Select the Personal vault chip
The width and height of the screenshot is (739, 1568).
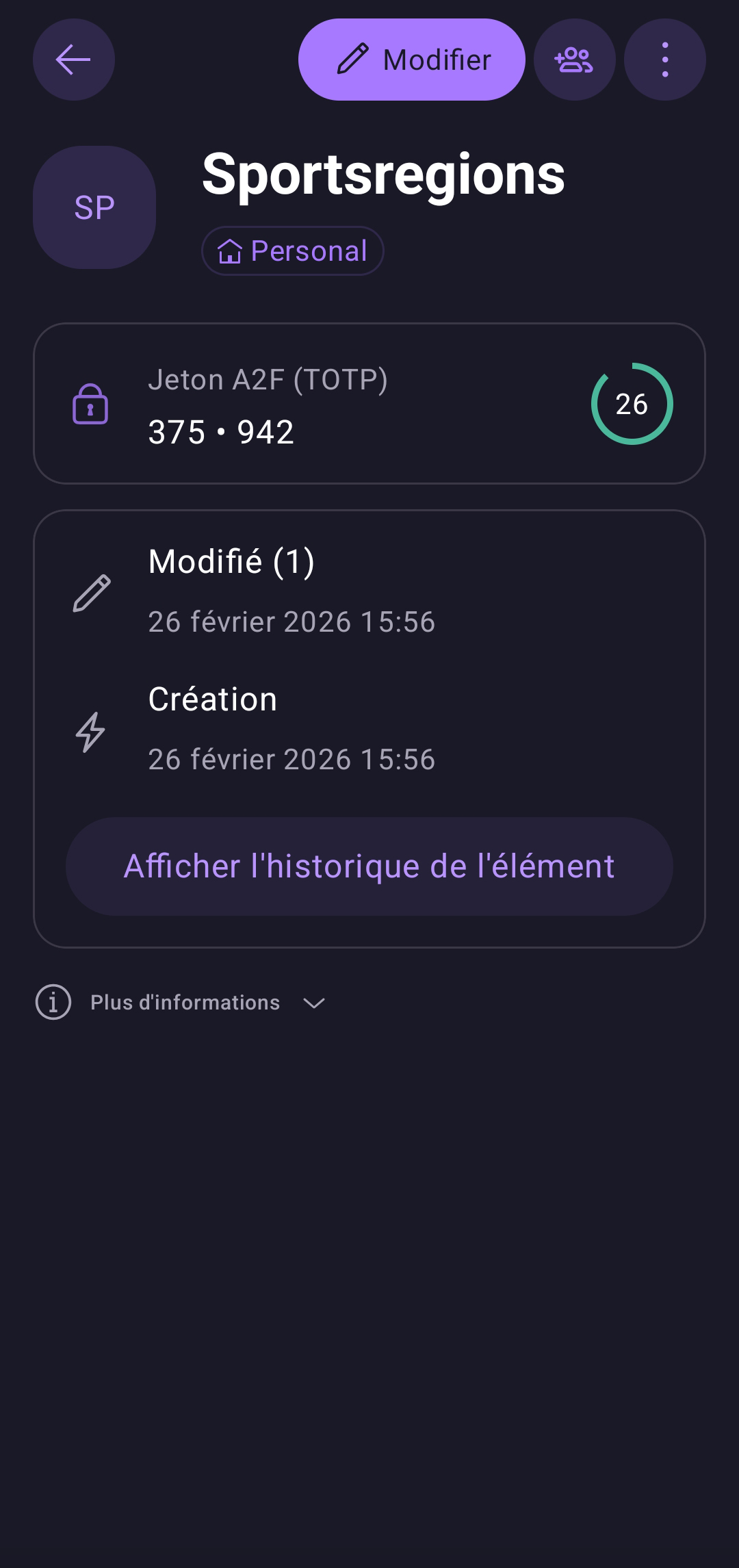(292, 251)
